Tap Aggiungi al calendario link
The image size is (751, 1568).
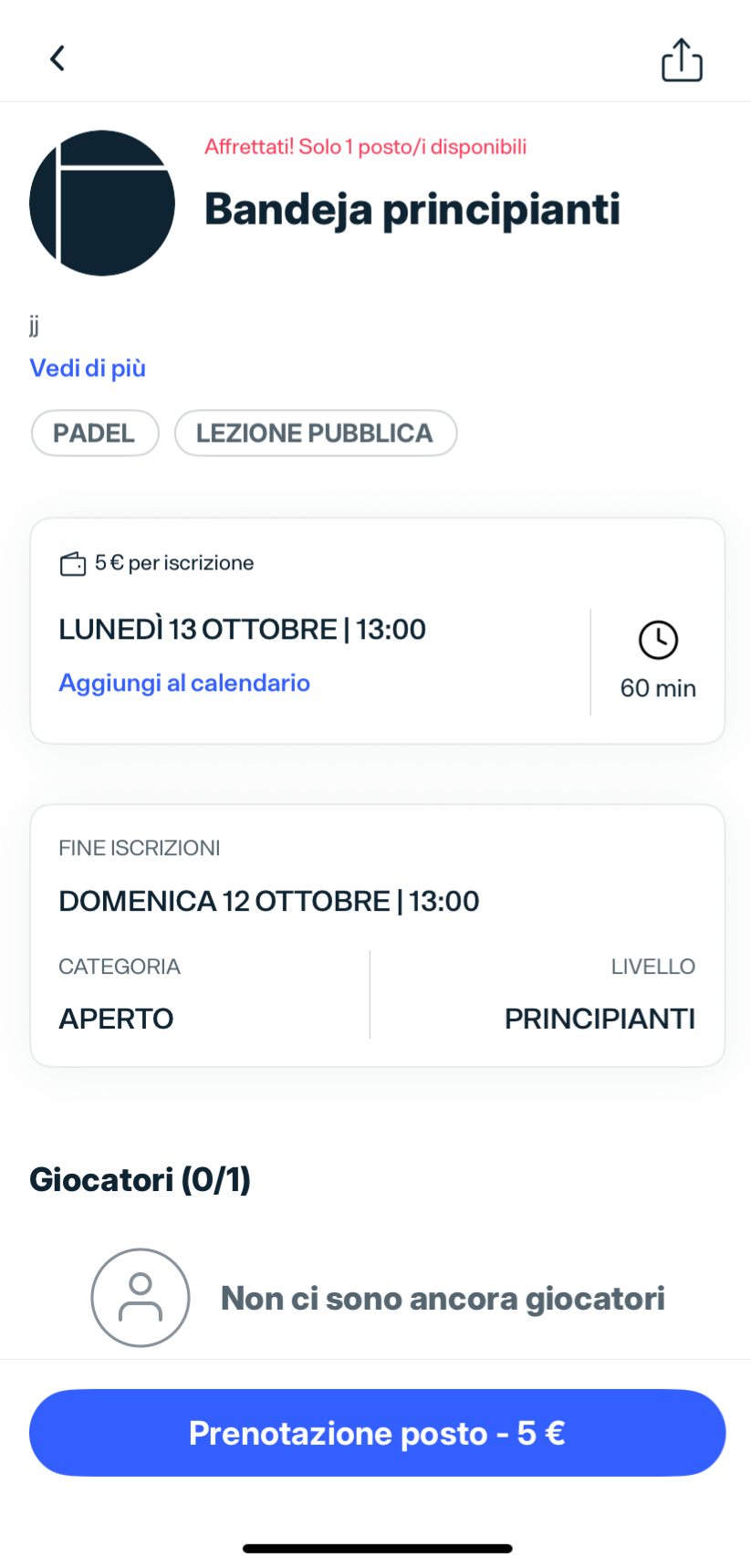pyautogui.click(x=184, y=683)
